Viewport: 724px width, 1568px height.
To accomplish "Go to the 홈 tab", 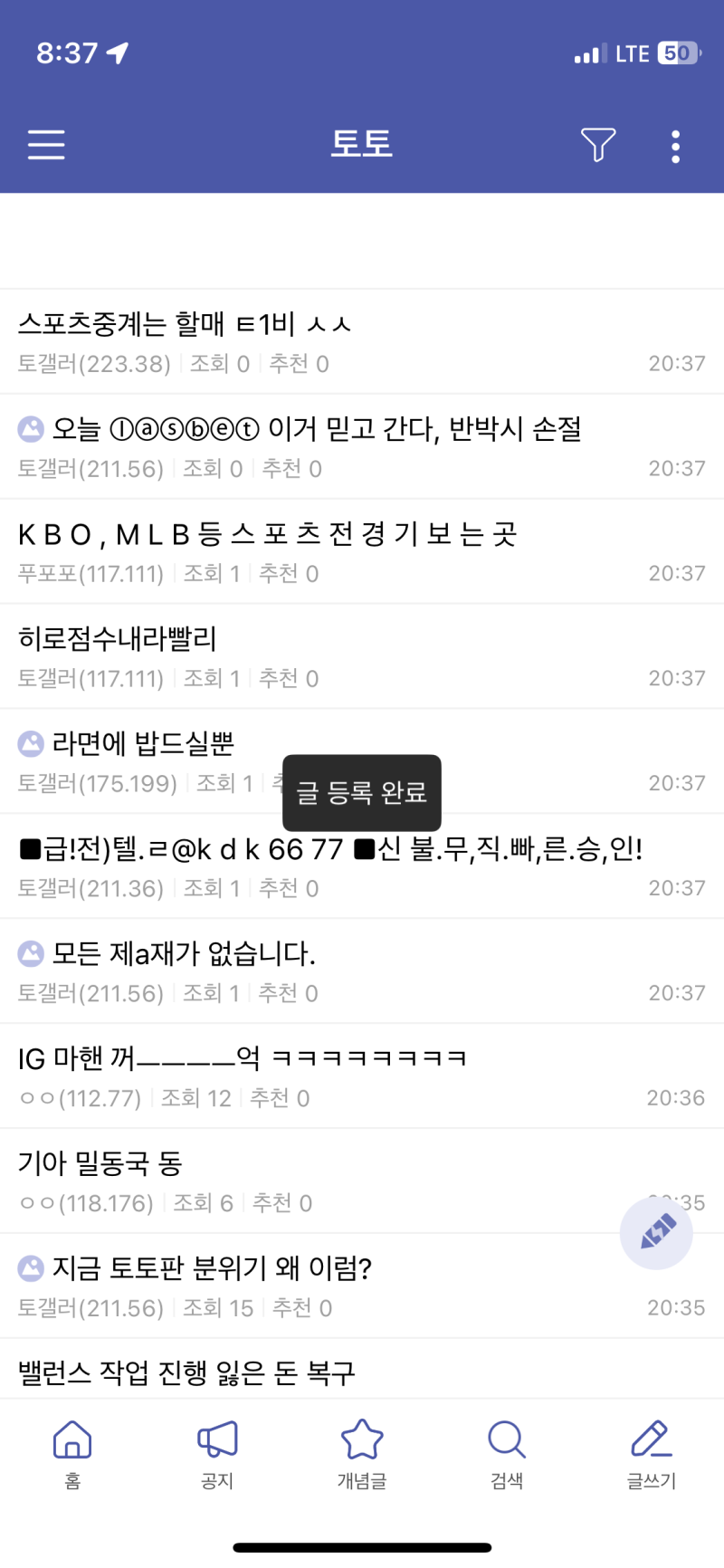I will (72, 1453).
